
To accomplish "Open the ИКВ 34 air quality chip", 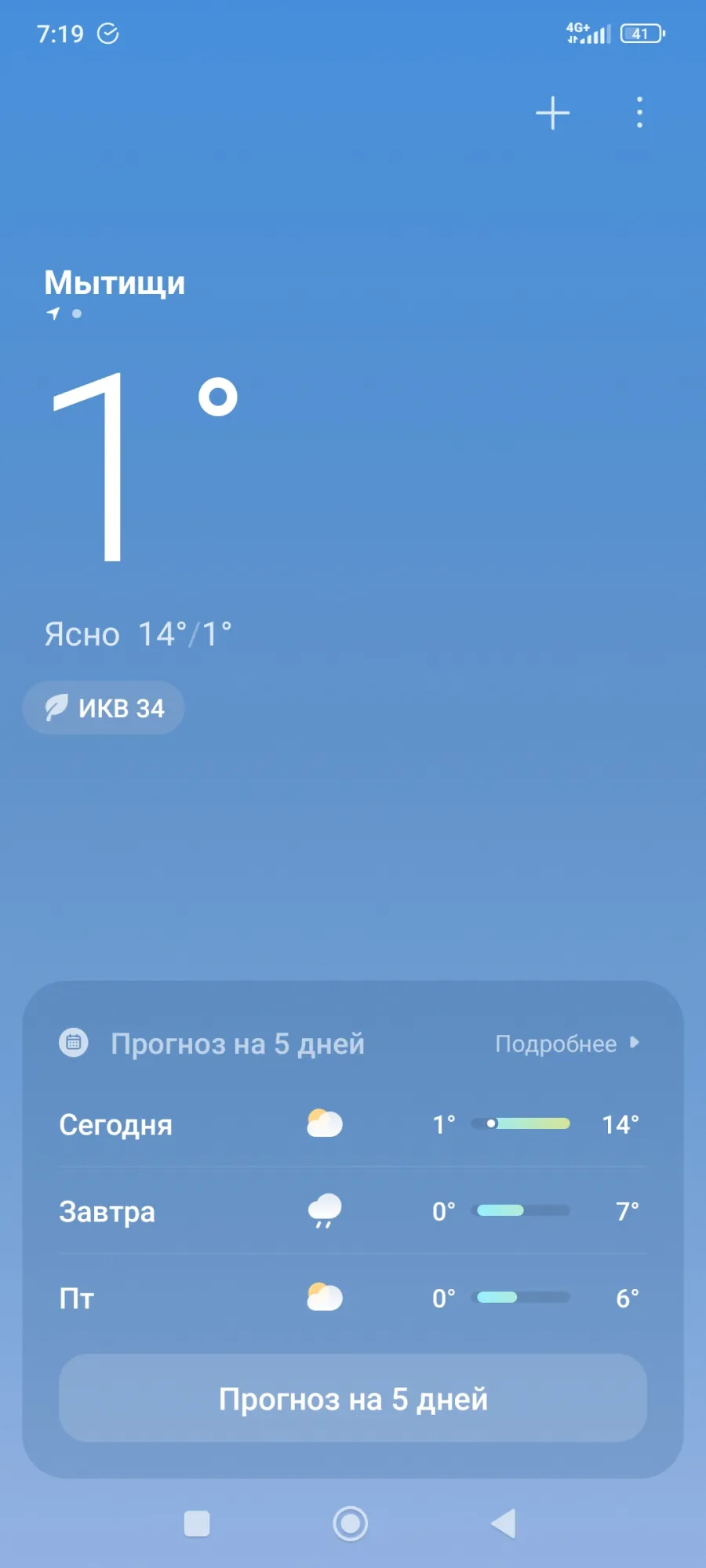I will click(104, 708).
